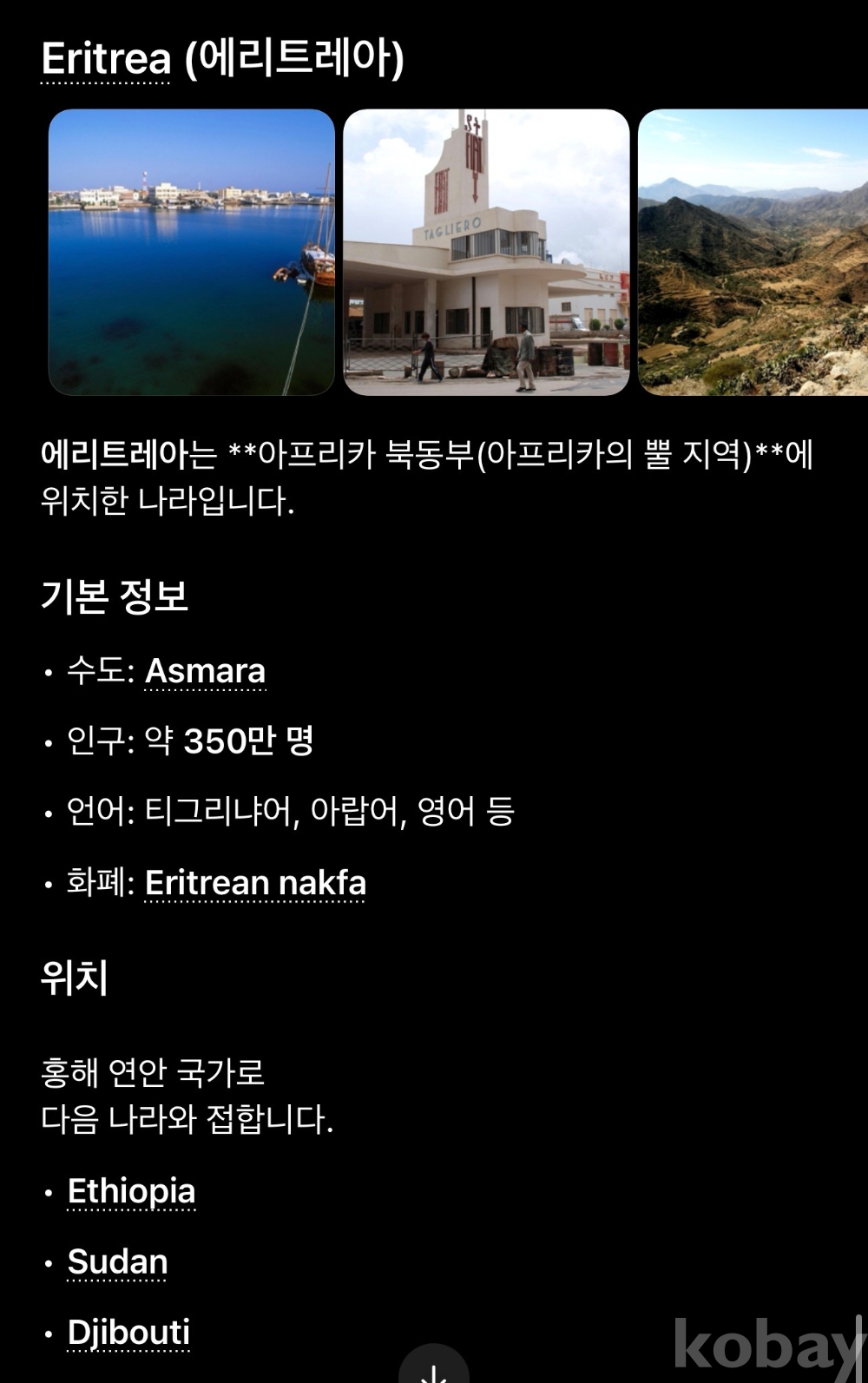
Task: View the harbor waterfront photo
Action: point(191,252)
